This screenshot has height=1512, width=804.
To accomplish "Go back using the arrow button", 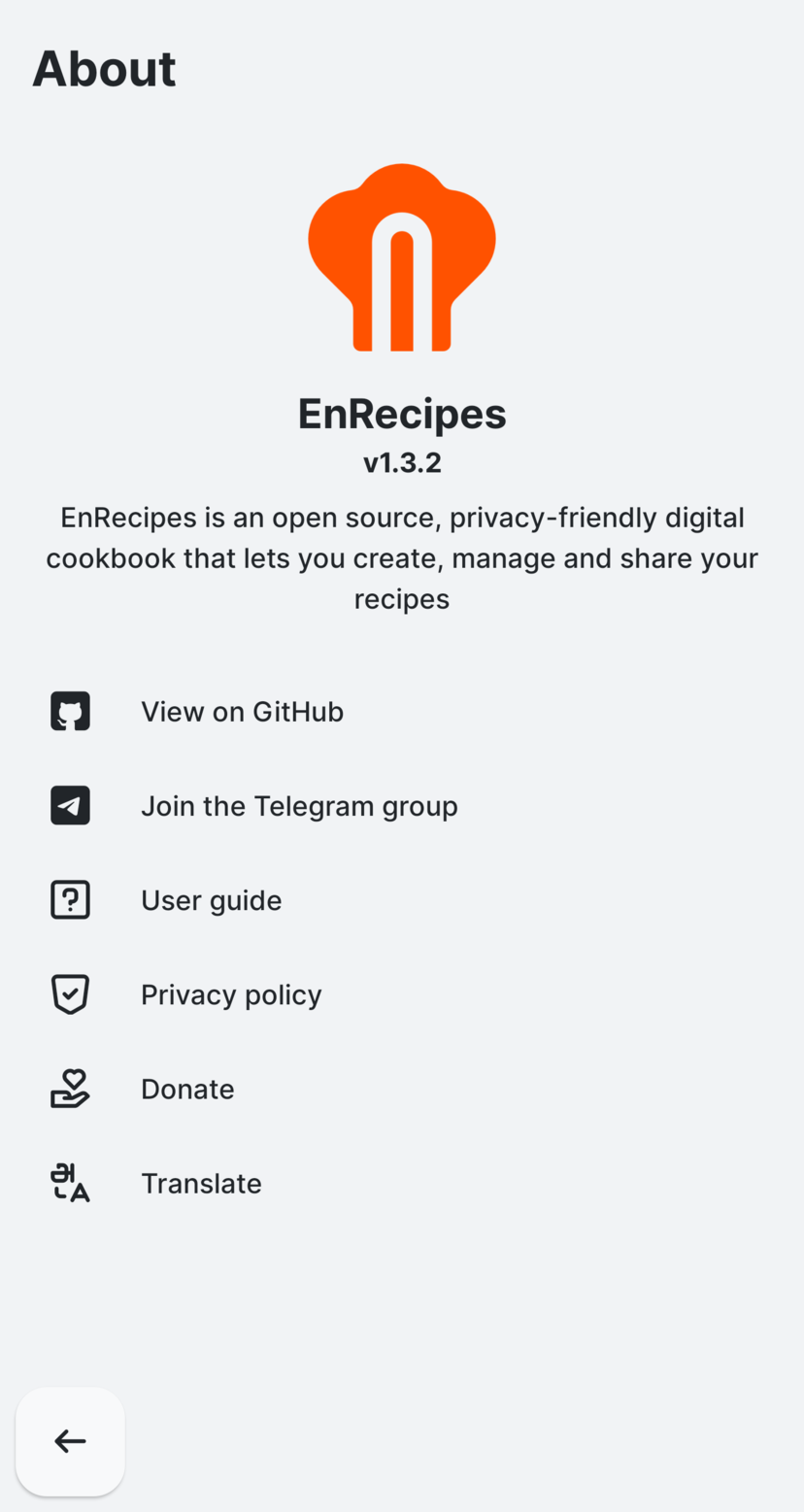I will coord(70,1441).
